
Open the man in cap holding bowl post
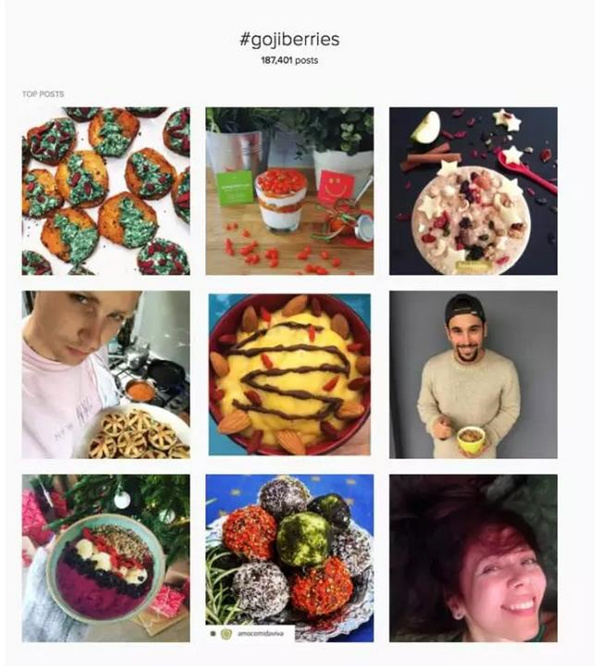point(473,375)
